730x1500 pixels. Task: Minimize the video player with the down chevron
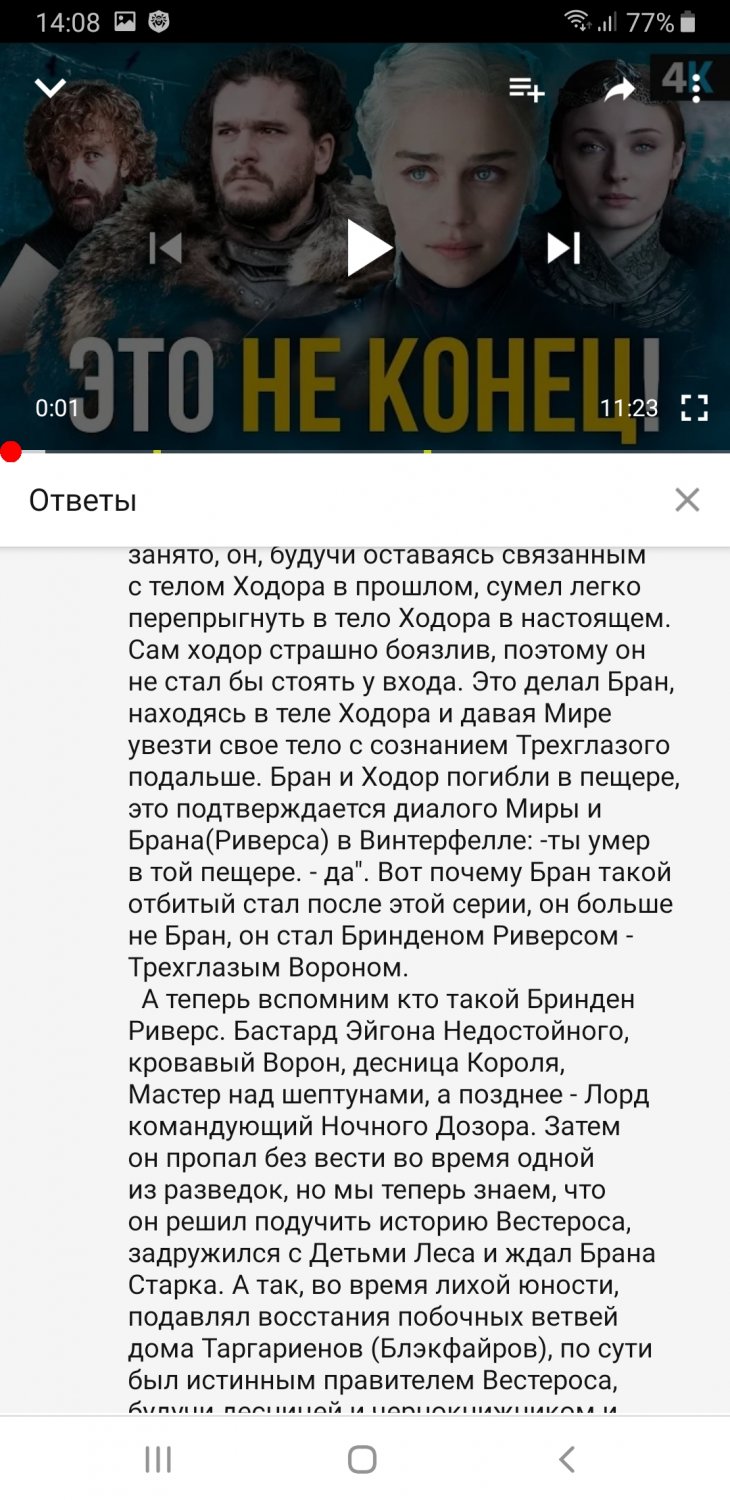click(x=50, y=89)
